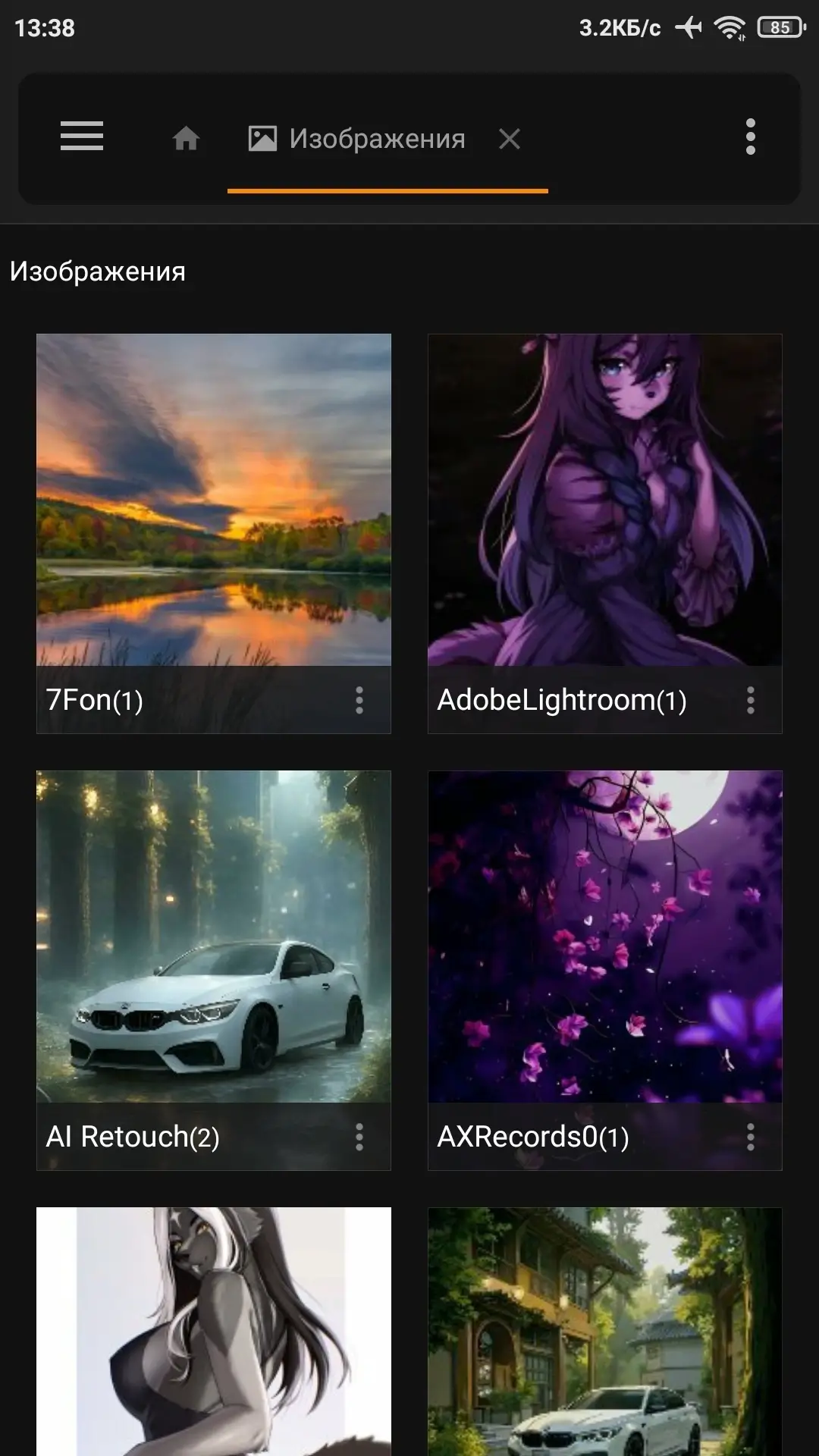This screenshot has height=1456, width=819.
Task: Open the AI Retouch folder
Action: point(214,937)
